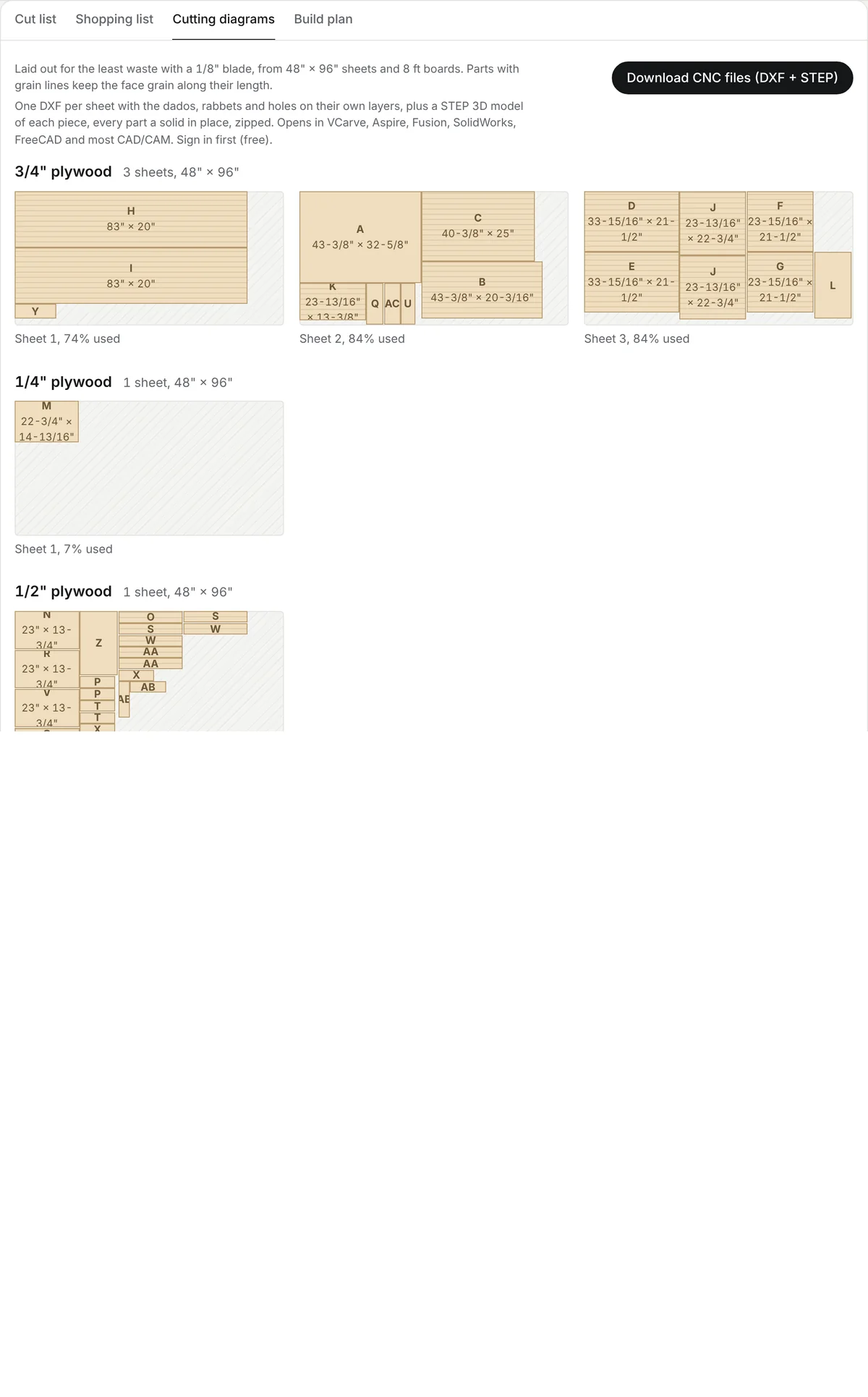Image resolution: width=868 pixels, height=1397 pixels.
Task: Go to the Build plan tab
Action: click(x=323, y=20)
